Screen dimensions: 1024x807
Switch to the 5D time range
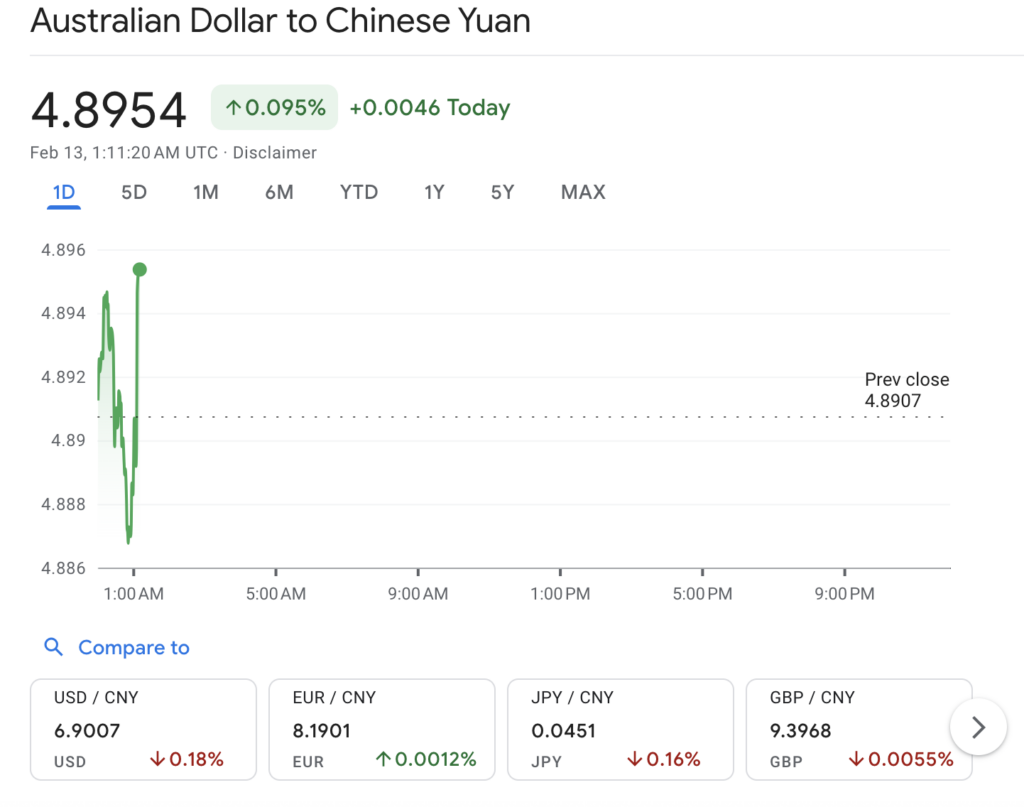134,192
